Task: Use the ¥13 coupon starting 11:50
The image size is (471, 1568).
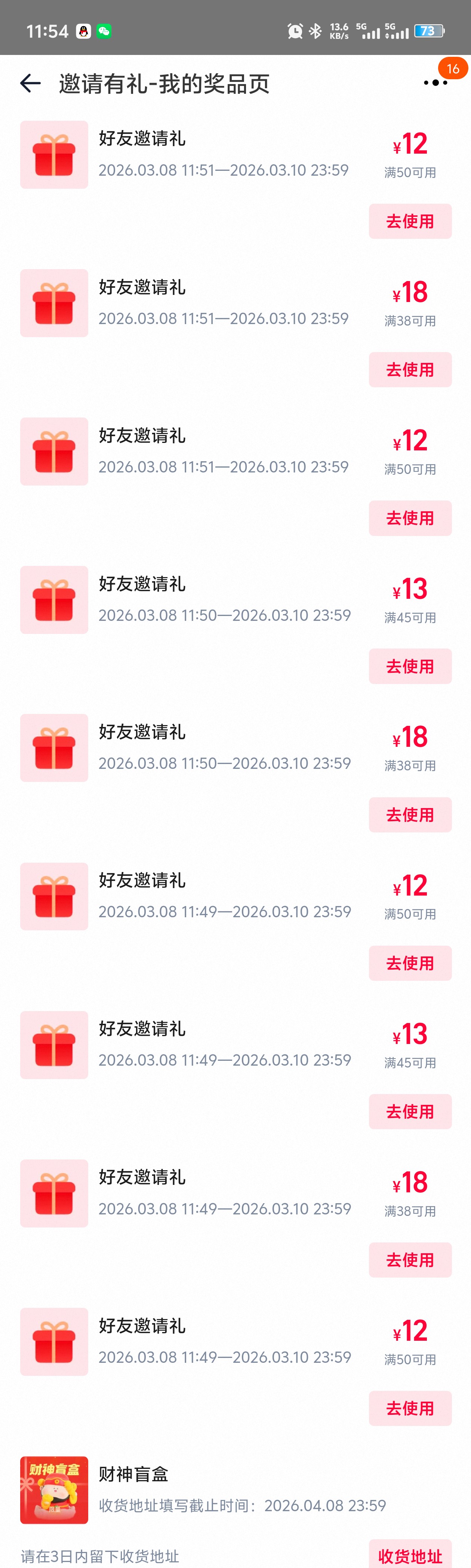Action: (x=410, y=666)
